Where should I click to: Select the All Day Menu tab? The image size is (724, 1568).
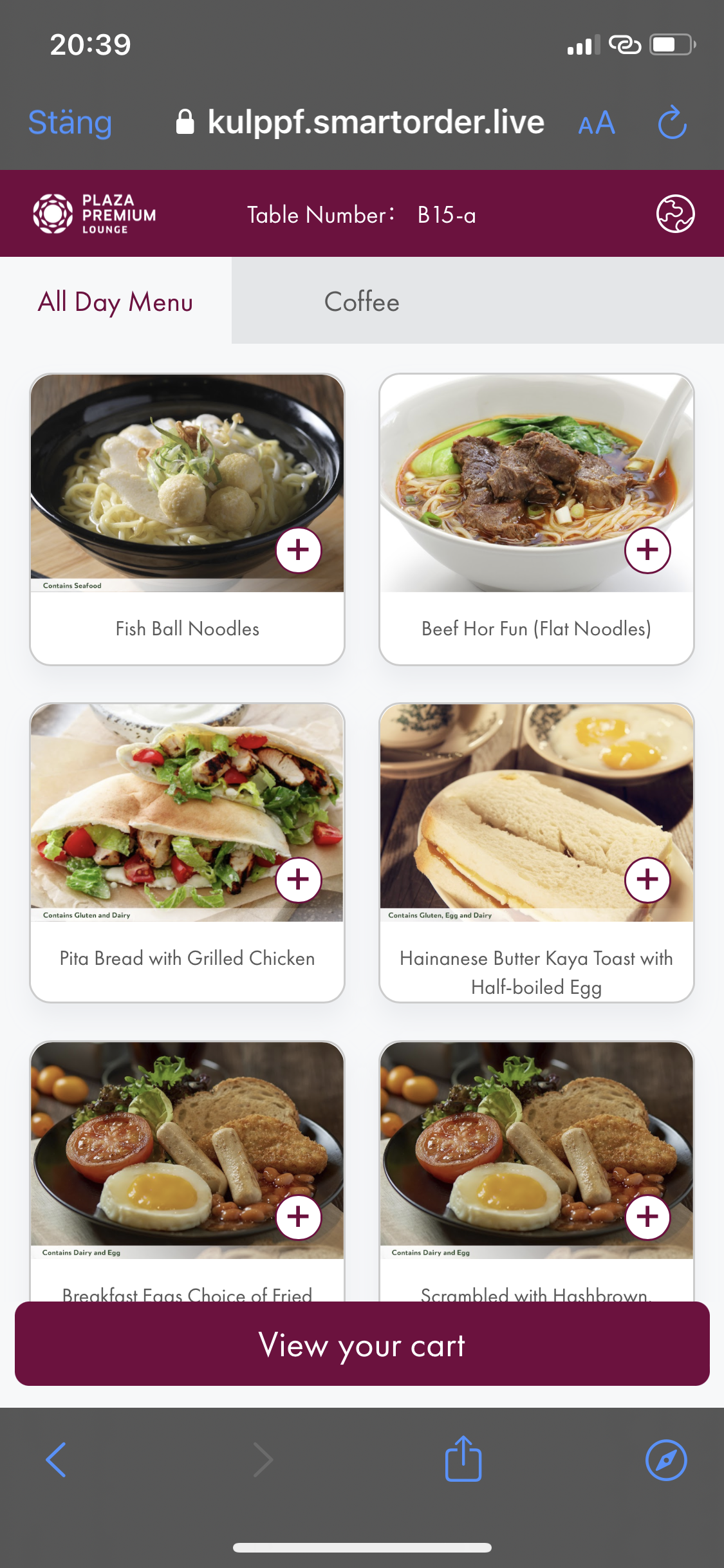pos(116,301)
